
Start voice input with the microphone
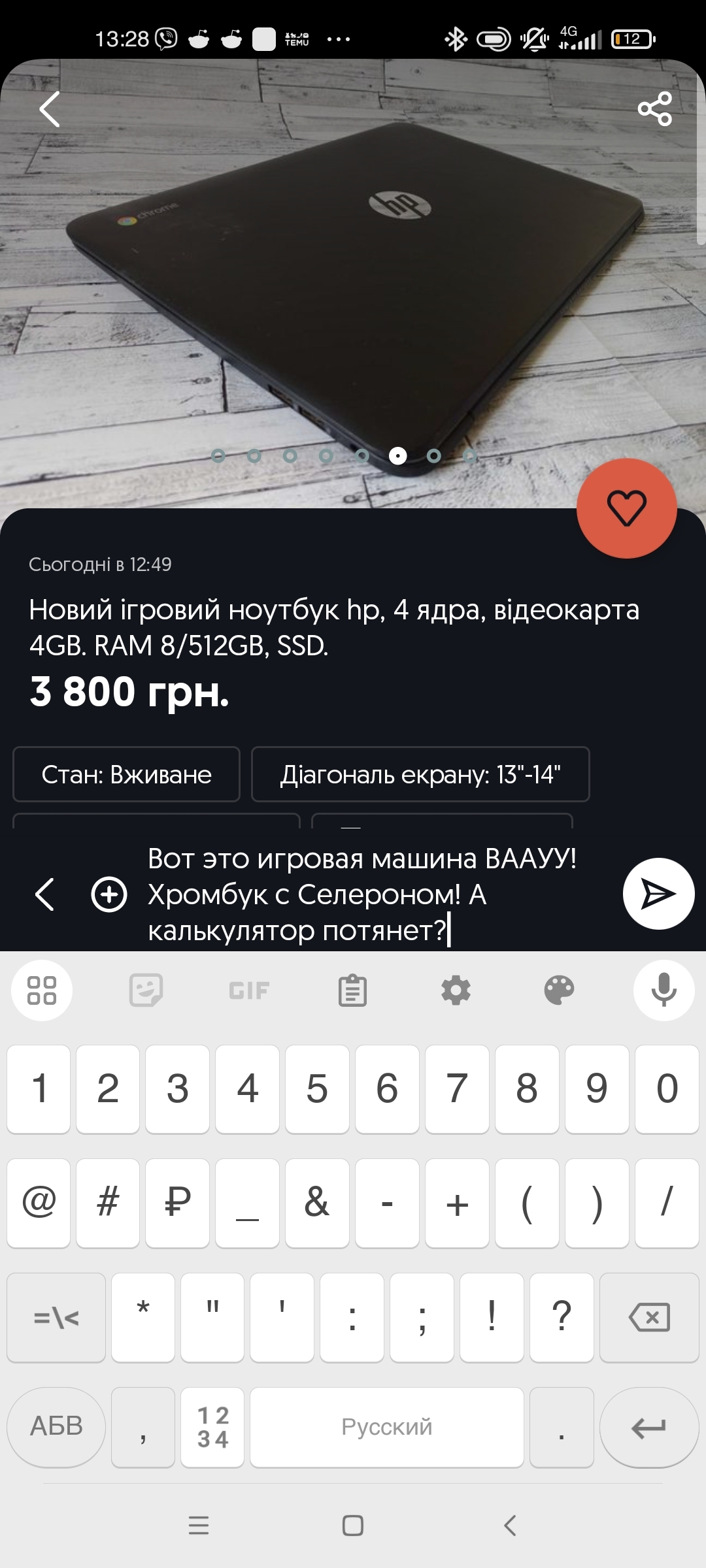pyautogui.click(x=663, y=990)
